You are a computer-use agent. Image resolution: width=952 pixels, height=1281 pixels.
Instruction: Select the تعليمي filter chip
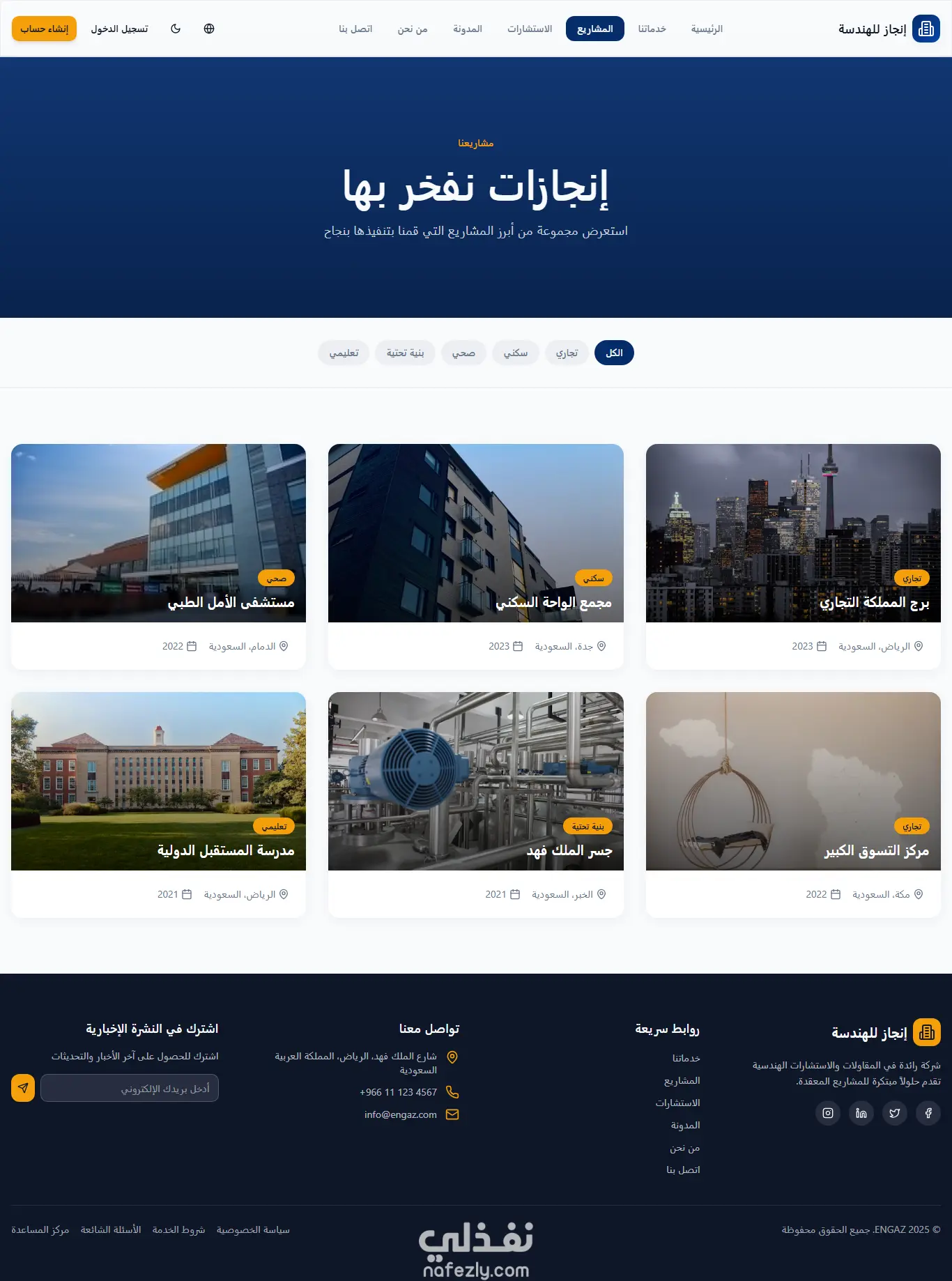(344, 353)
